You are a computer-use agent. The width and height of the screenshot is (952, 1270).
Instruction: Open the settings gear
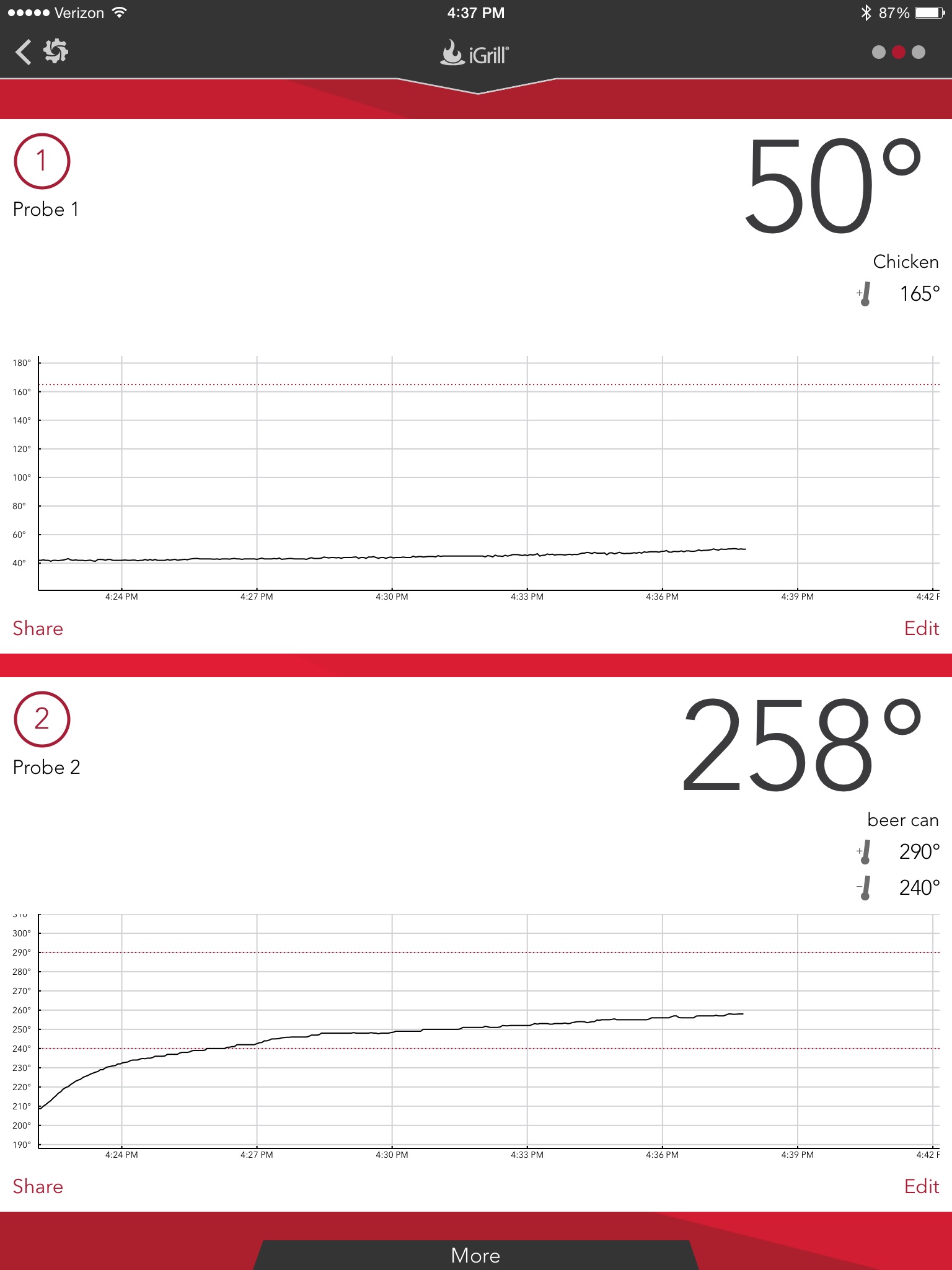coord(56,51)
